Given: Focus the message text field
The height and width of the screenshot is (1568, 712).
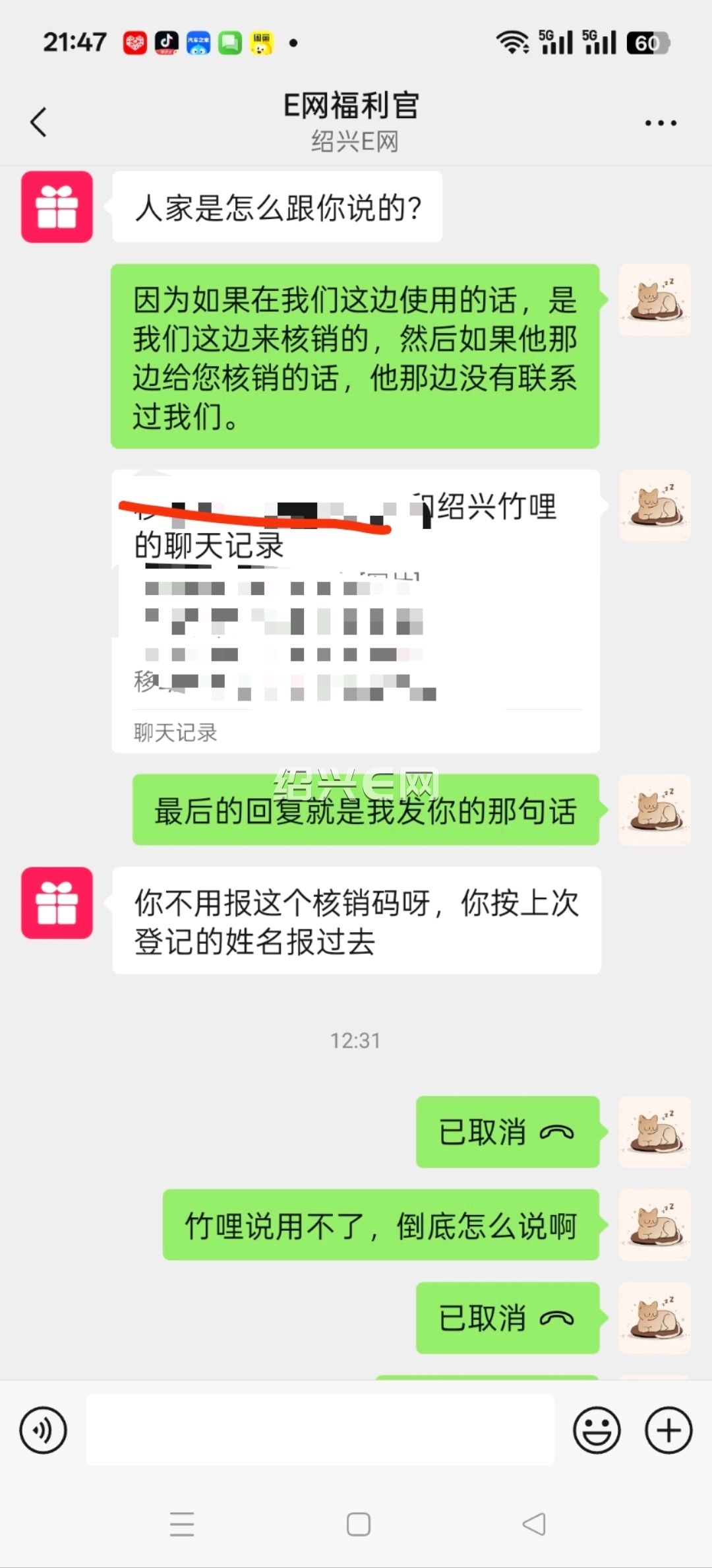Looking at the screenshot, I should point(320,1429).
